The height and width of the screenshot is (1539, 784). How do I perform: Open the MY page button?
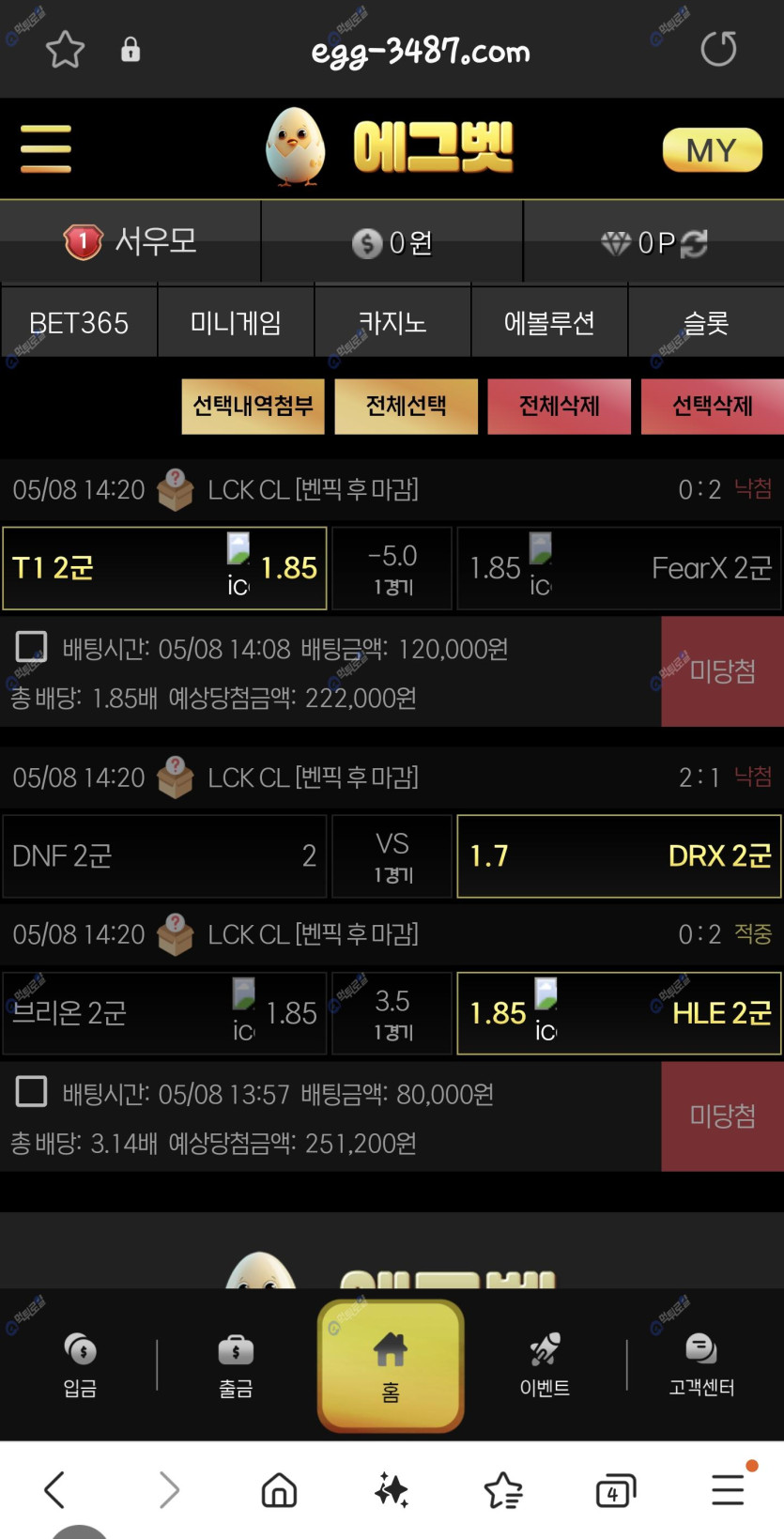coord(712,150)
